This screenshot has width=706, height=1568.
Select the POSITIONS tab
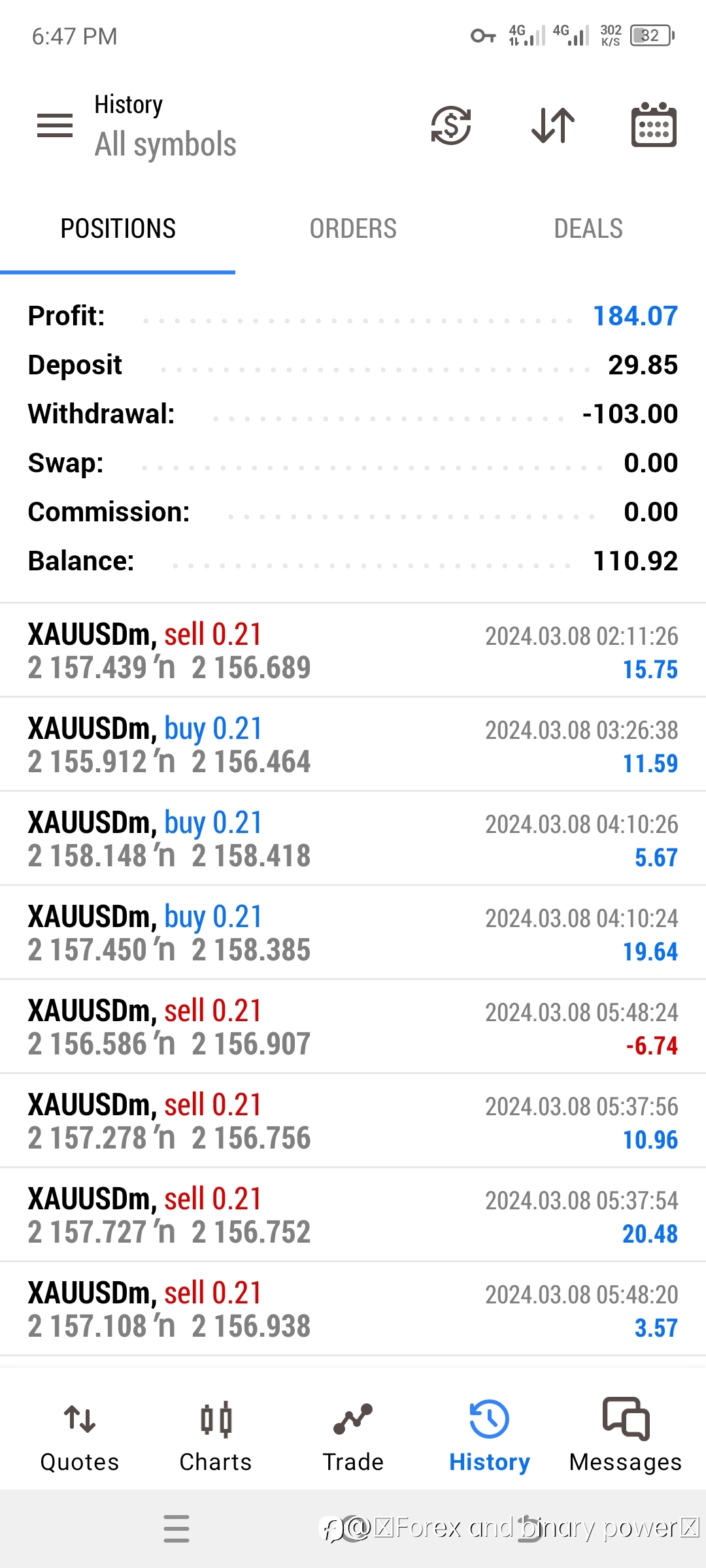(118, 229)
